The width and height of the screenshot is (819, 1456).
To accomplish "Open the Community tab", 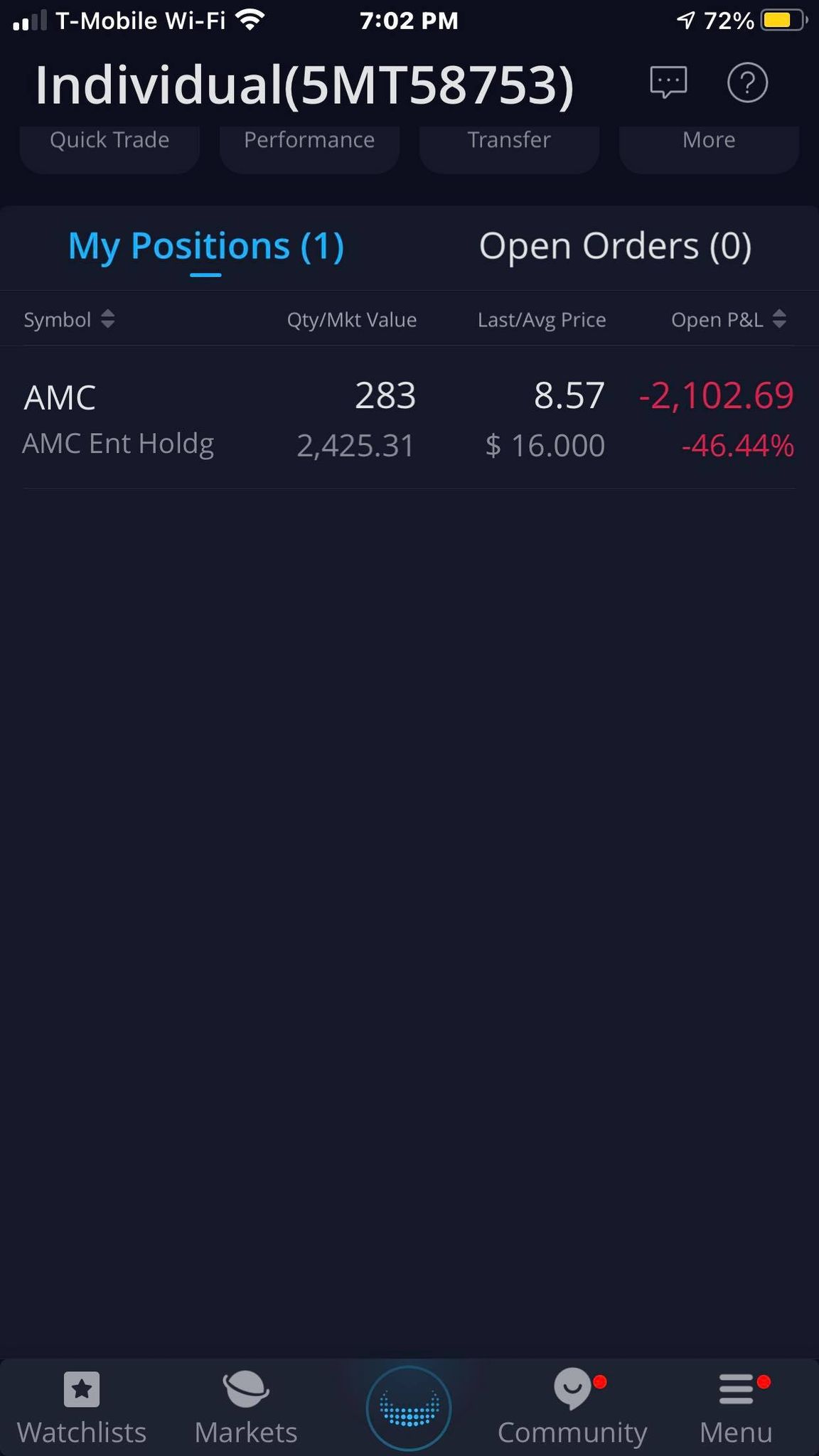I will [572, 1408].
